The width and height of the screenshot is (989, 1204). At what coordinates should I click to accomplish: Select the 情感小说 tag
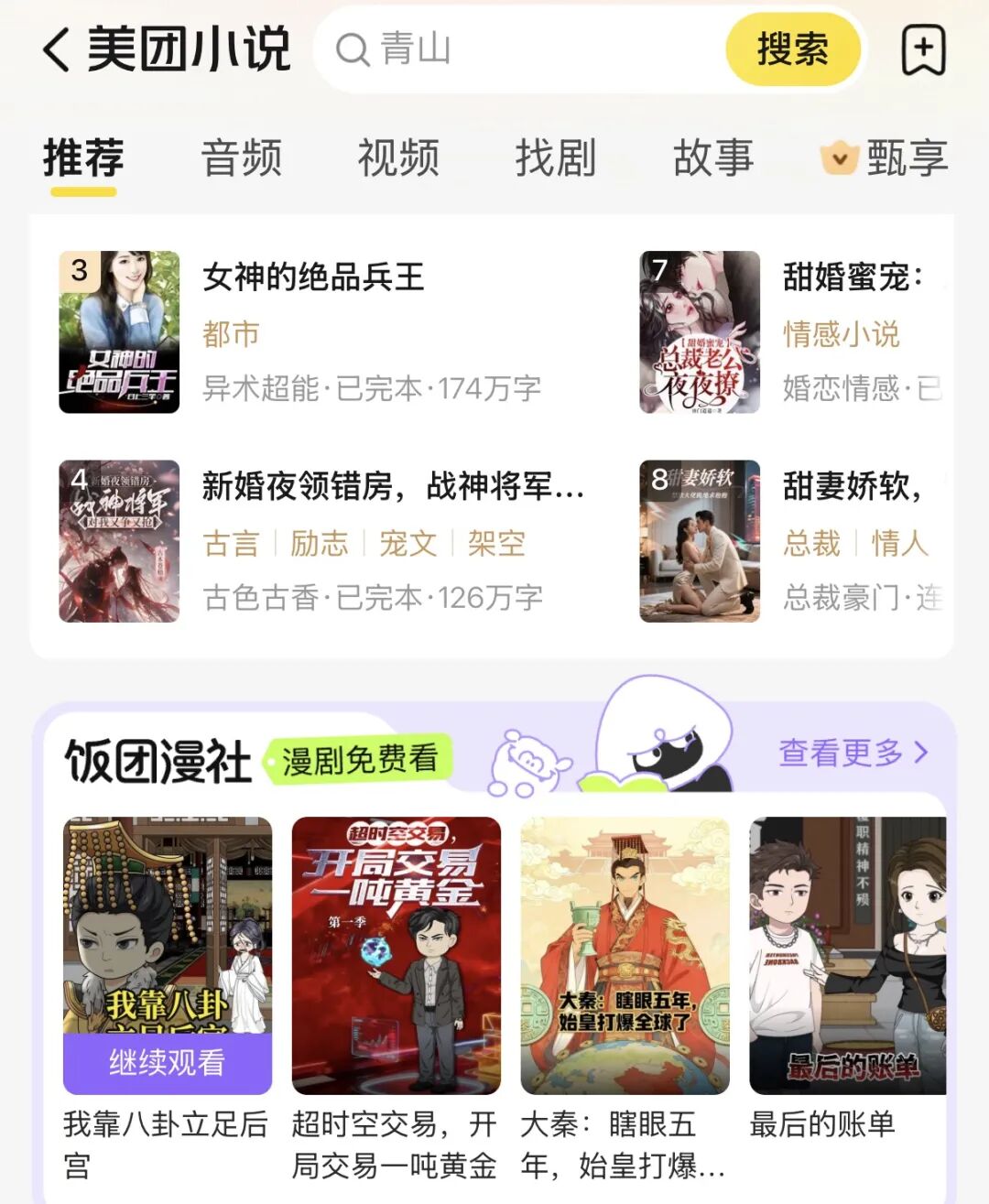click(x=842, y=335)
